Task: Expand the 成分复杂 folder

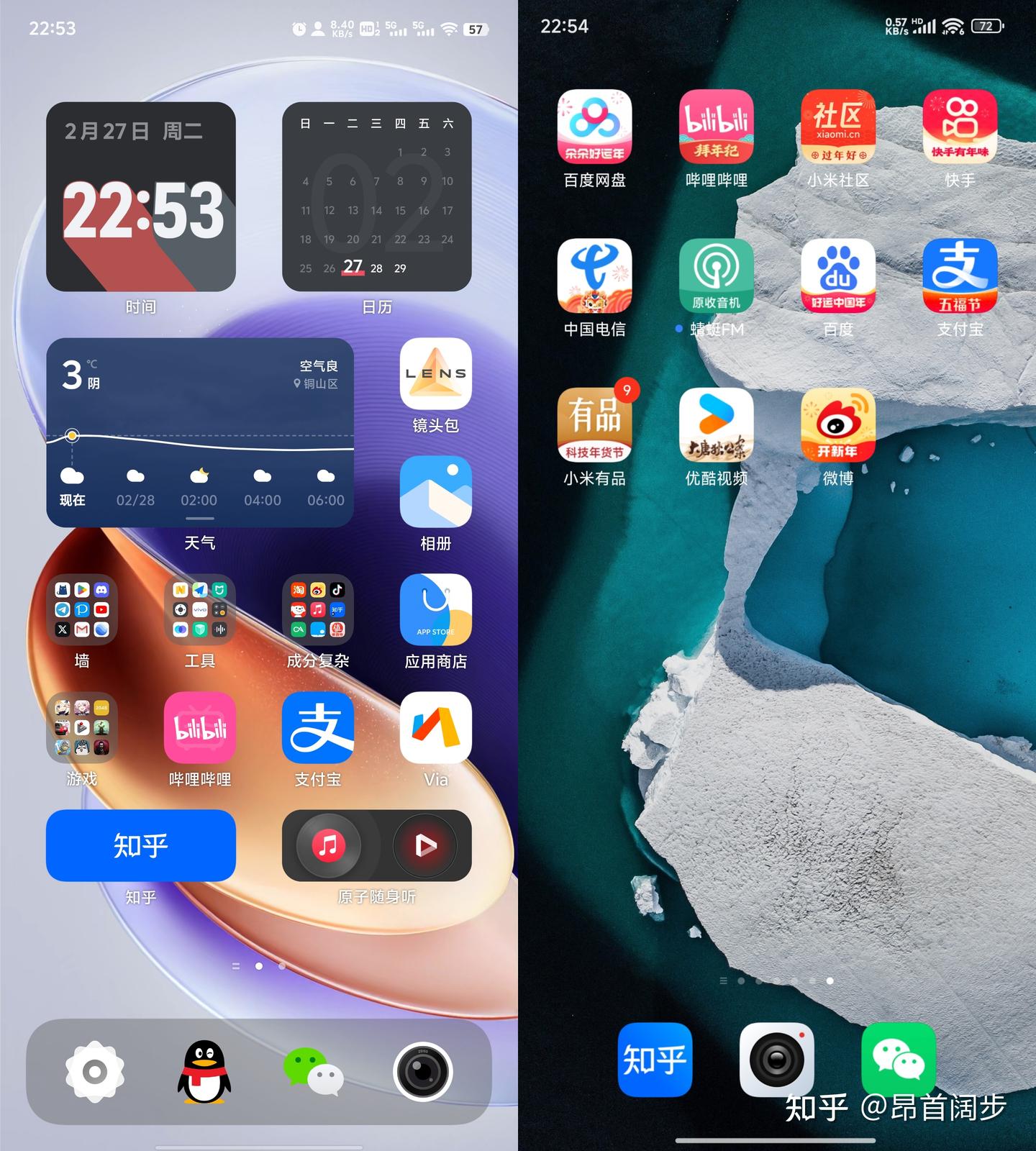Action: [x=317, y=610]
